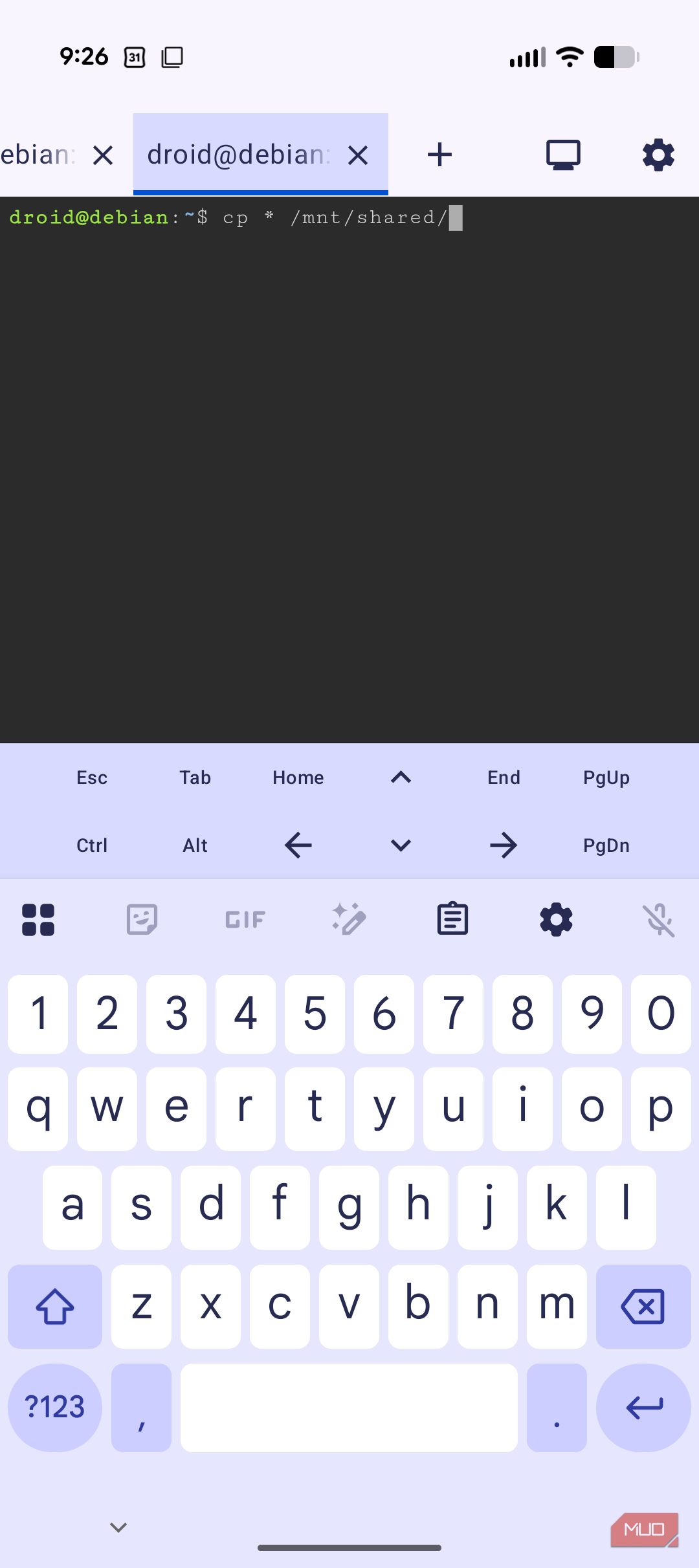
Task: Tap the Home key in extra keys row
Action: pyautogui.click(x=298, y=778)
